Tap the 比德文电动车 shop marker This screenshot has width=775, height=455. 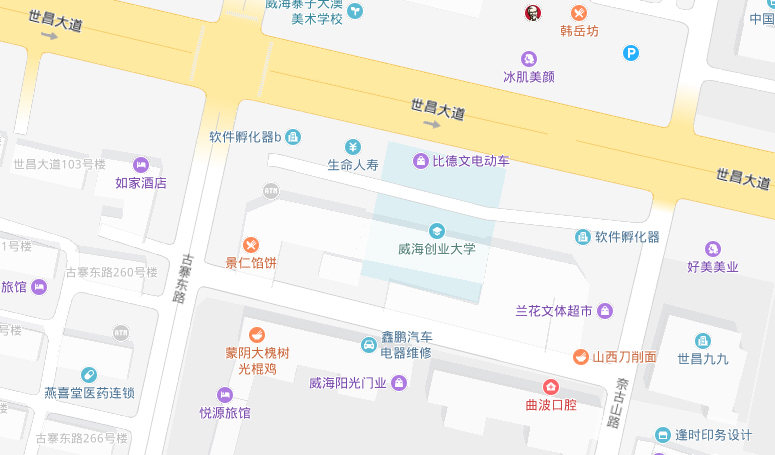pos(420,161)
